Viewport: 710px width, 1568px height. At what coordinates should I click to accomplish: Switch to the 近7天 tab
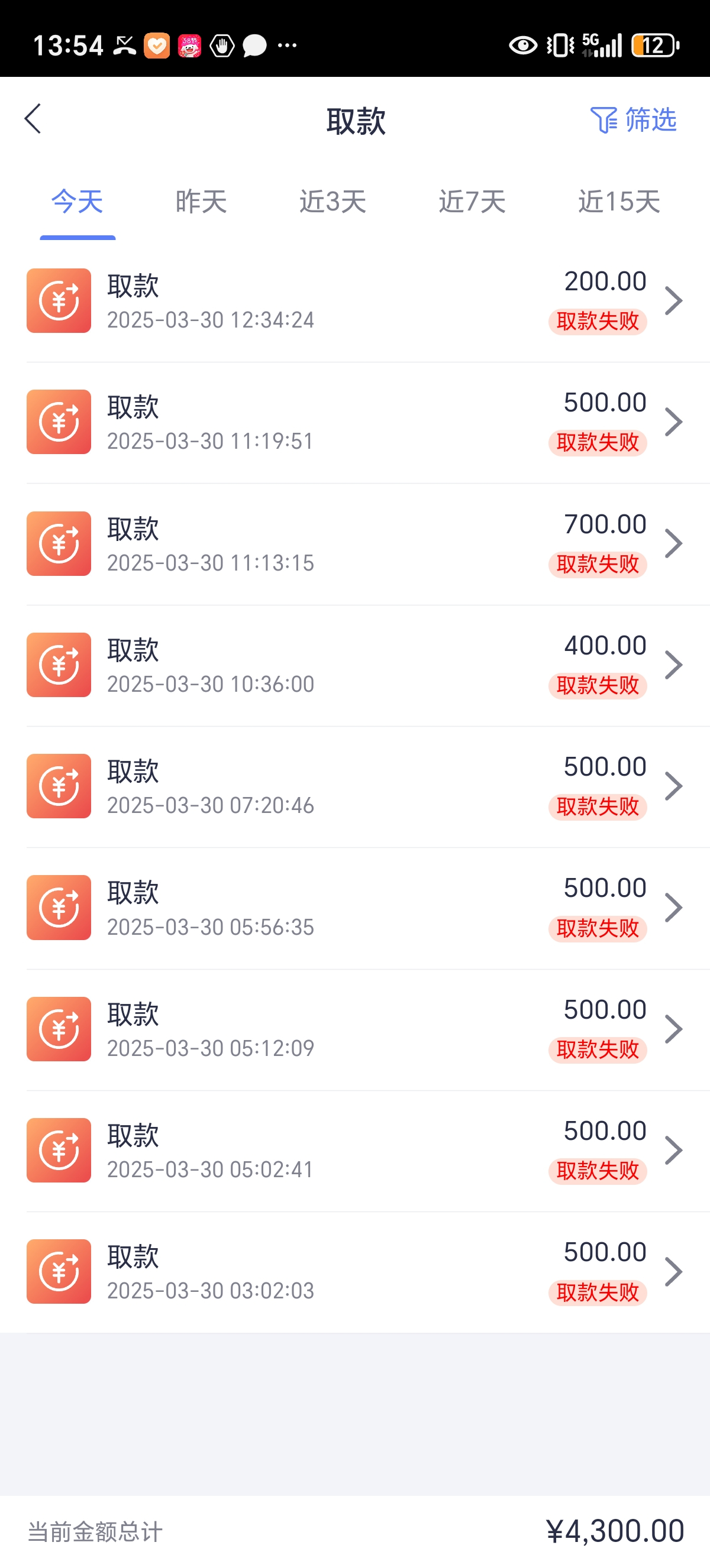(x=472, y=202)
